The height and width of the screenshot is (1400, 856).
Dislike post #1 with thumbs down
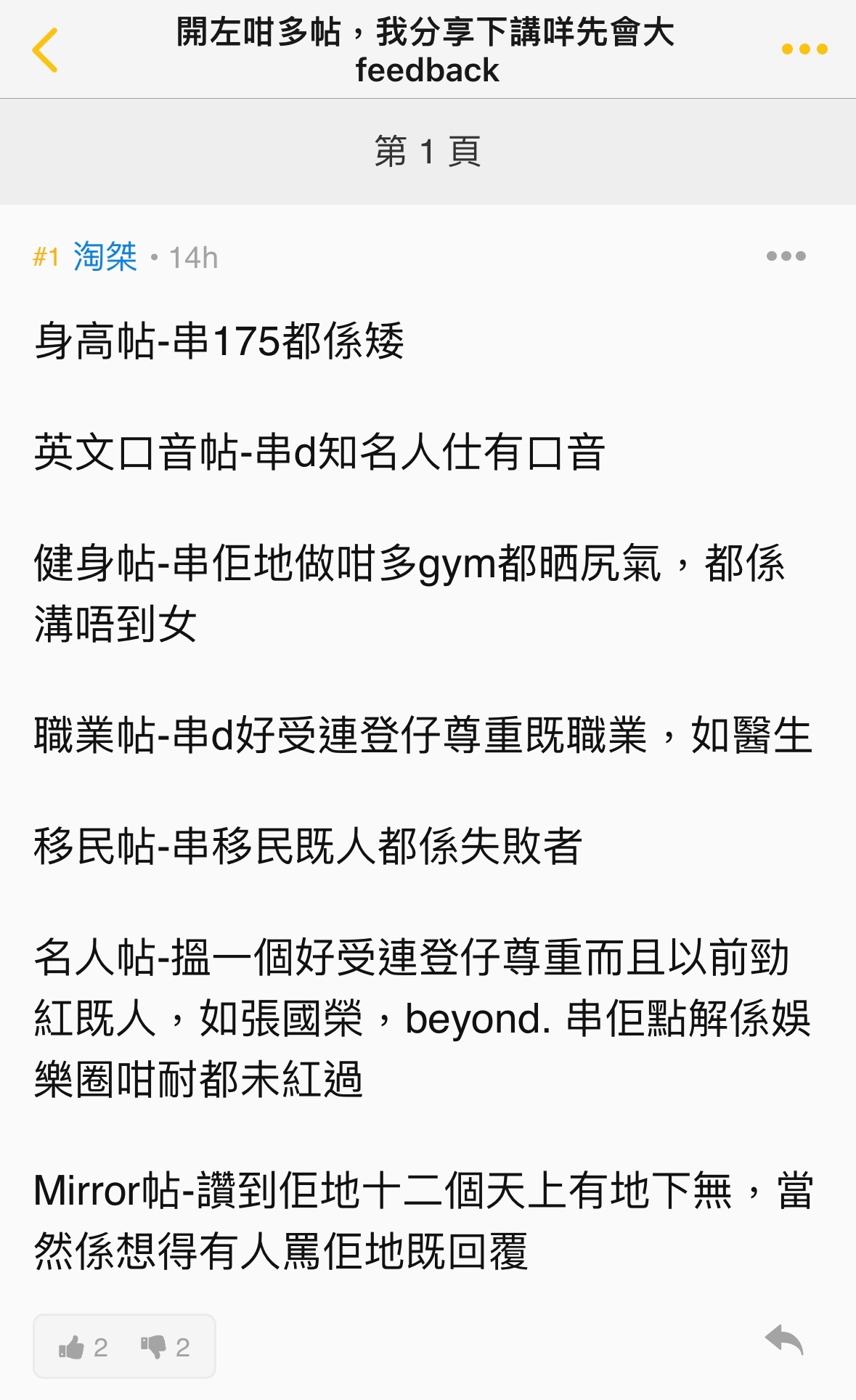[x=166, y=1347]
